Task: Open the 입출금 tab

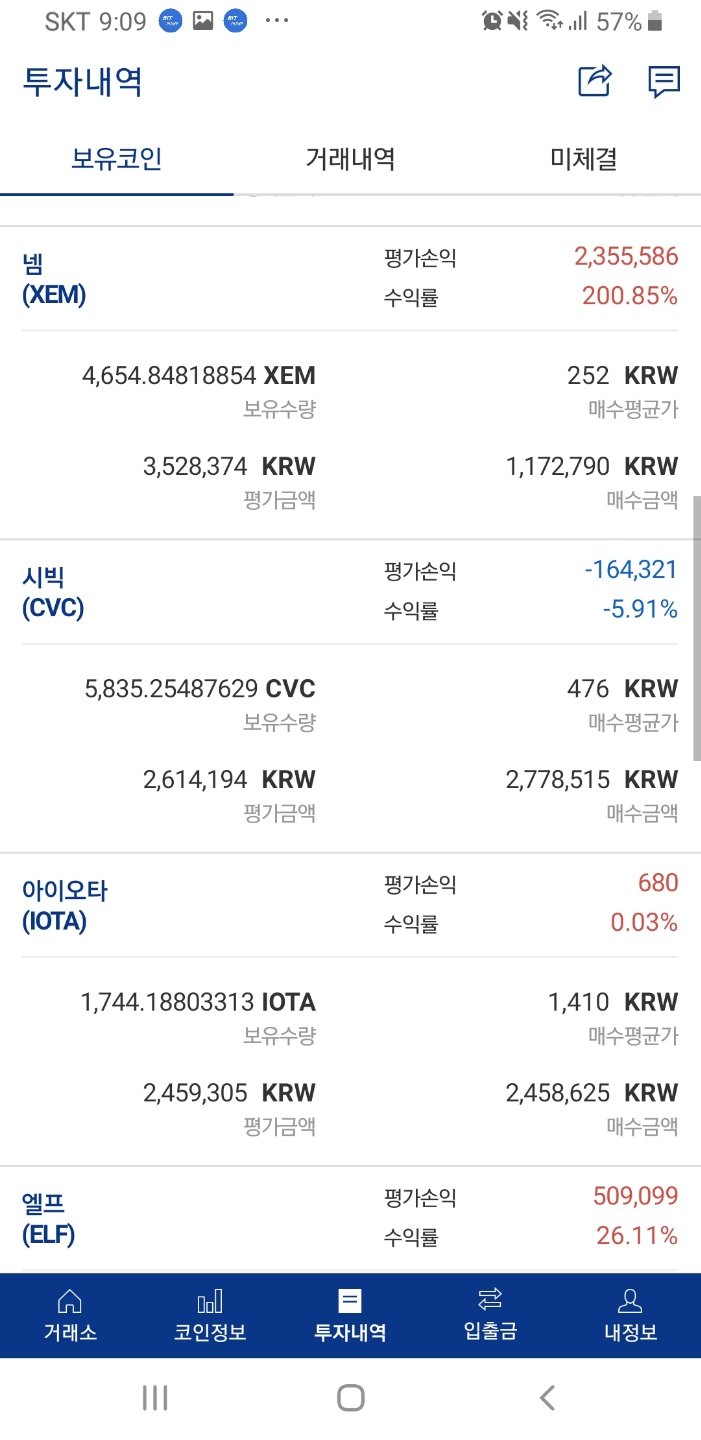Action: point(490,1315)
